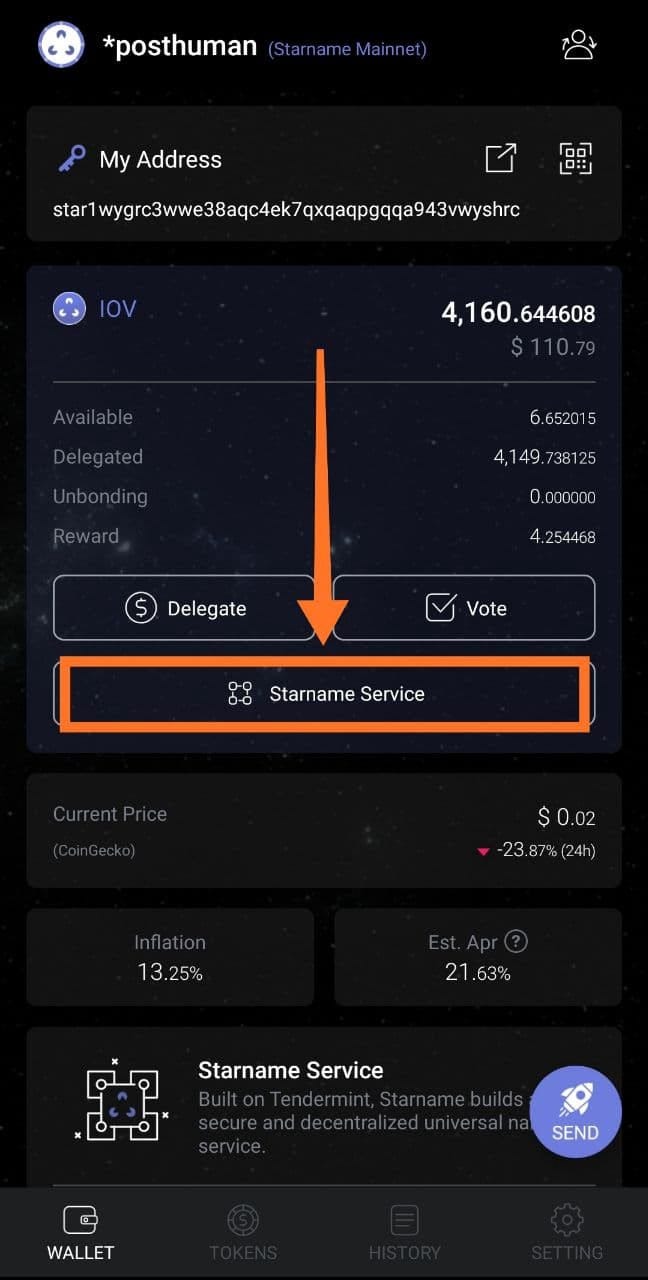Screen dimensions: 648x1280
Task: Open the Vote button
Action: click(464, 608)
